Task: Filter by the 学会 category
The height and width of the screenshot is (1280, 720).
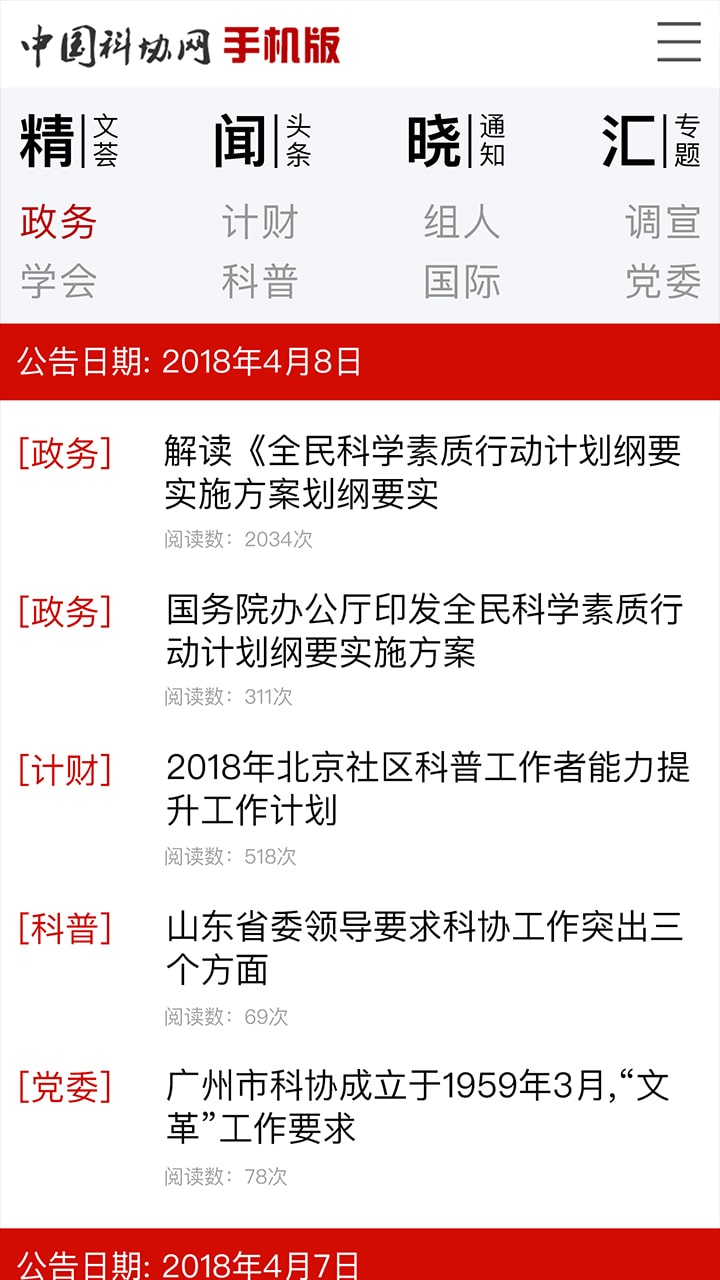Action: 59,282
